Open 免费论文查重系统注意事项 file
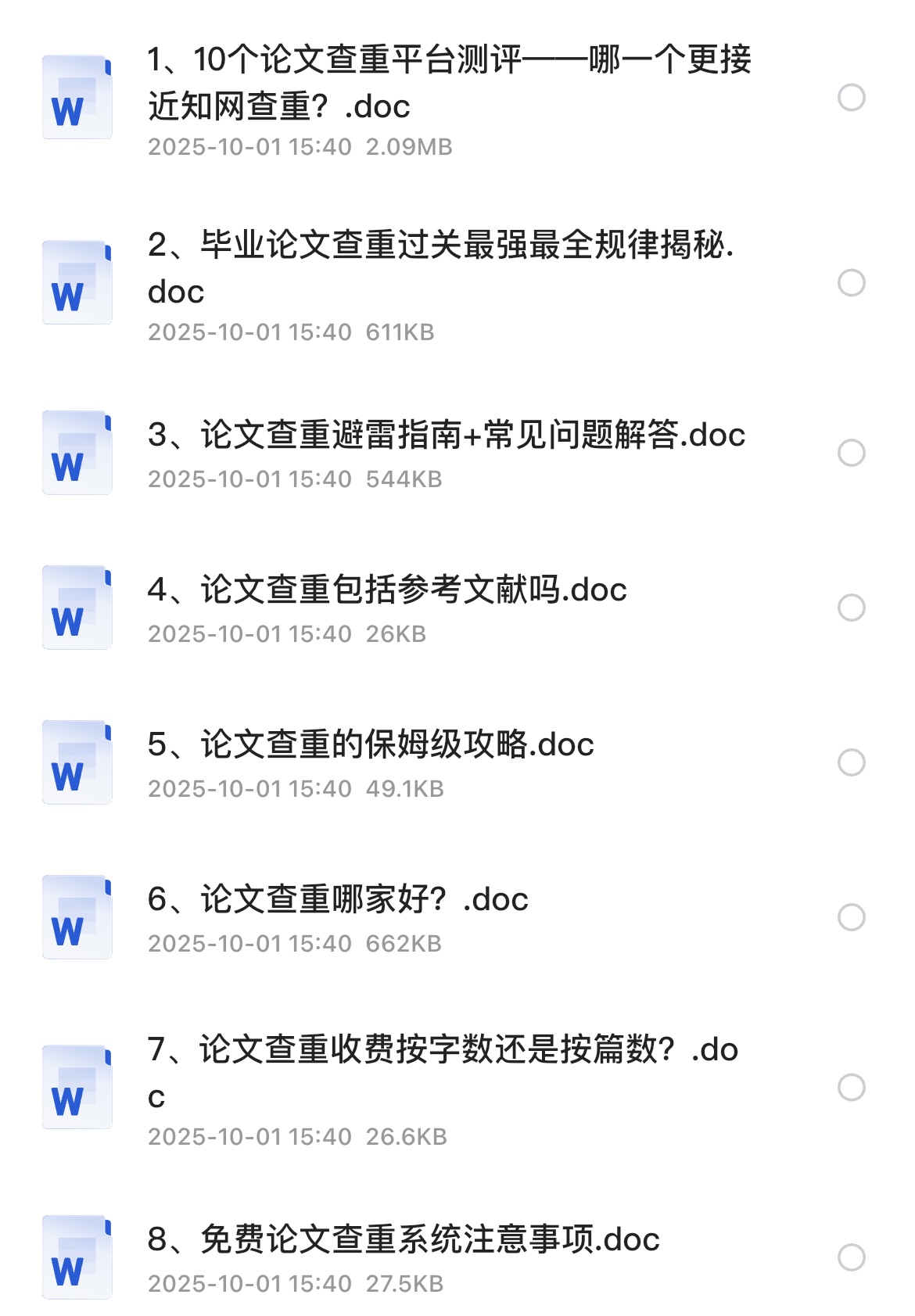The width and height of the screenshot is (915, 1316). tap(404, 1240)
